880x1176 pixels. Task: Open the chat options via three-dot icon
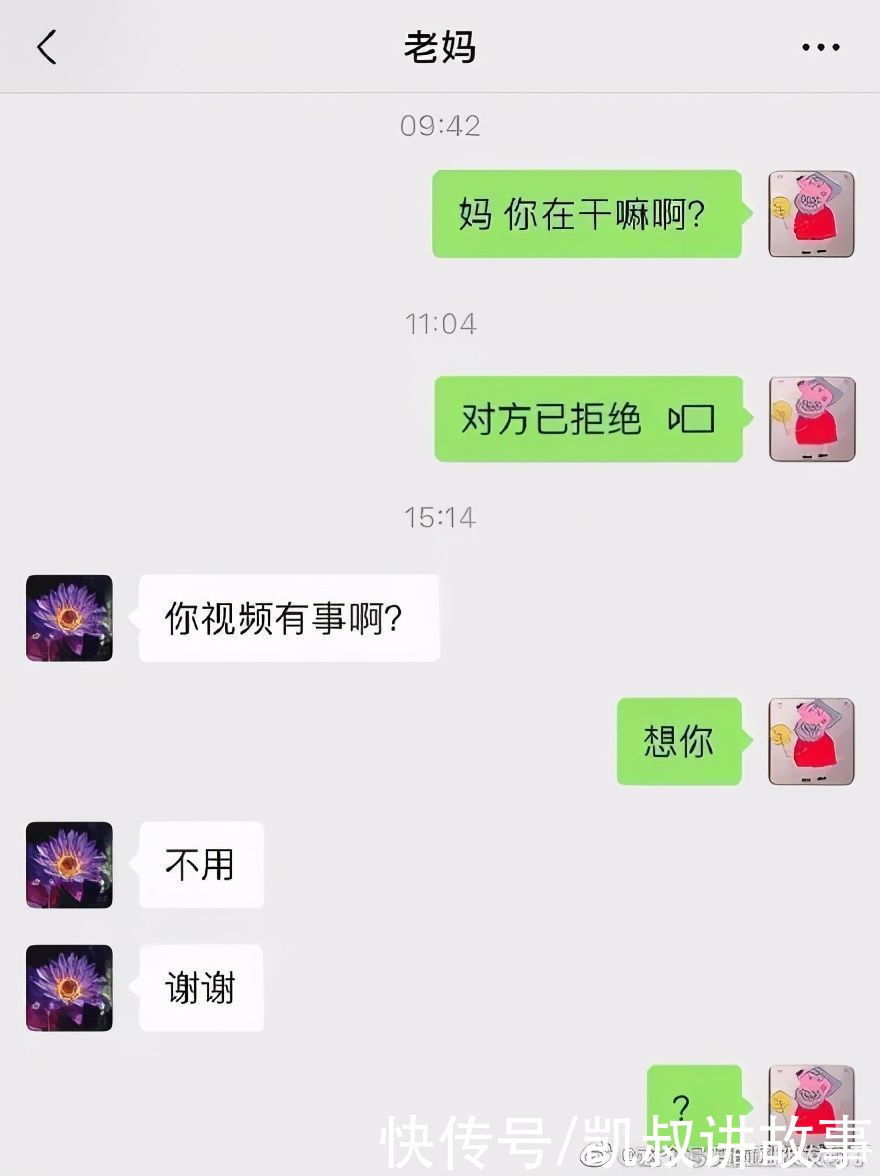(x=820, y=47)
